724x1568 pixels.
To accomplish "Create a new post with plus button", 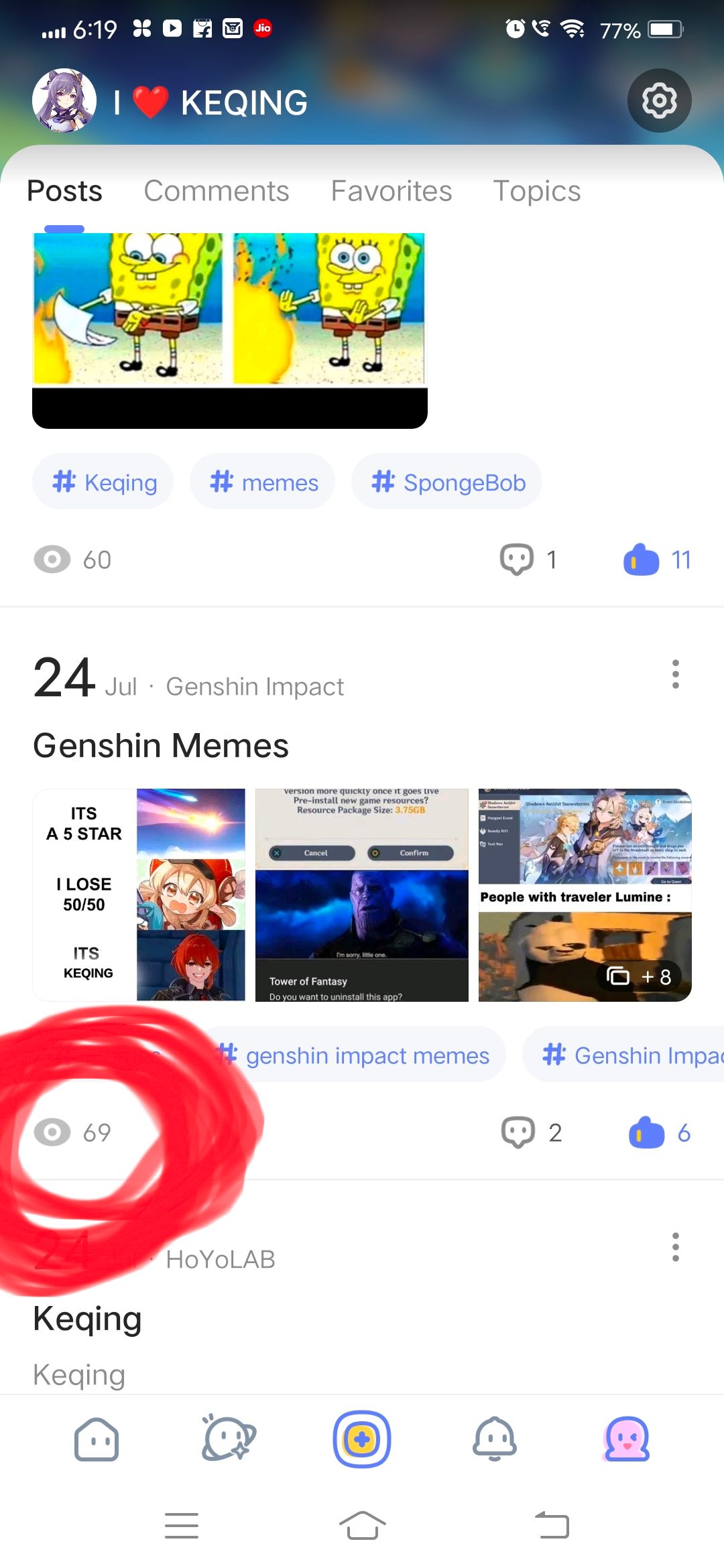I will pos(362,1439).
